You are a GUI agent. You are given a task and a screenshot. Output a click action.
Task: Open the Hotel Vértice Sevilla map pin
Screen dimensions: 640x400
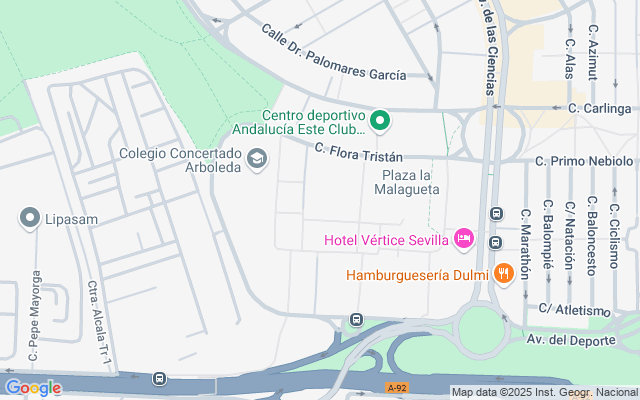coord(463,237)
